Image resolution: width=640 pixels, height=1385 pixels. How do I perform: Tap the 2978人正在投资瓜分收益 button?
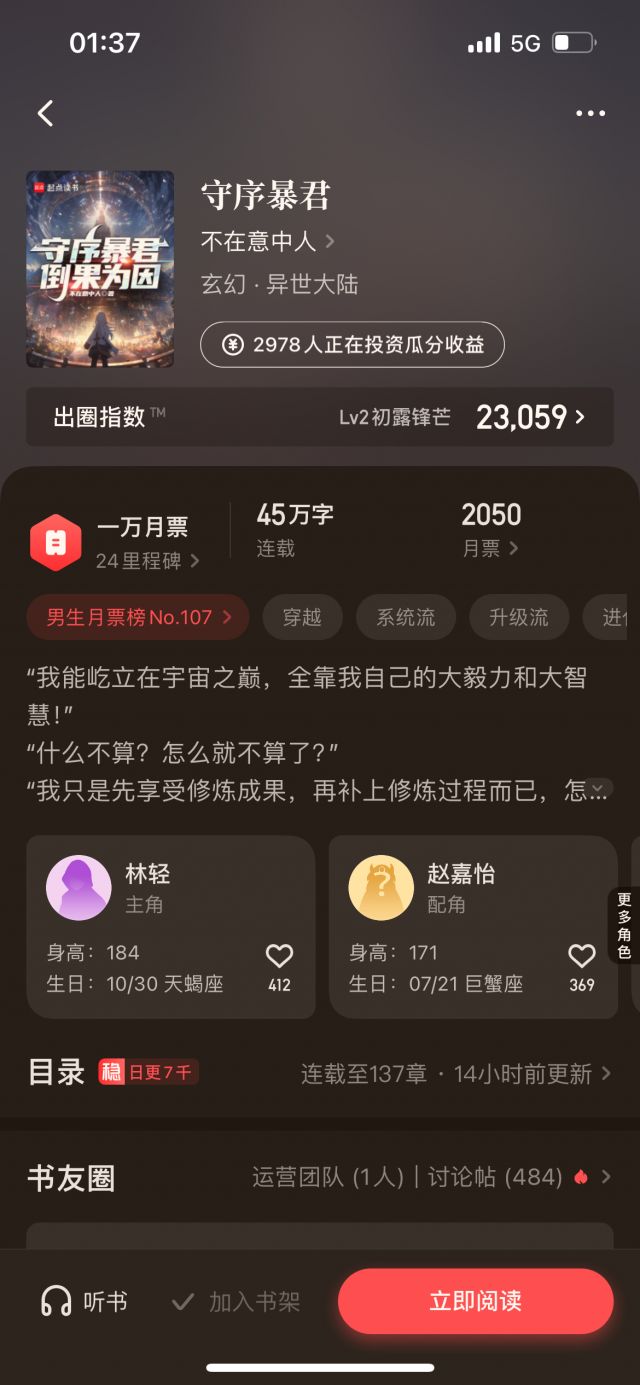pos(352,345)
